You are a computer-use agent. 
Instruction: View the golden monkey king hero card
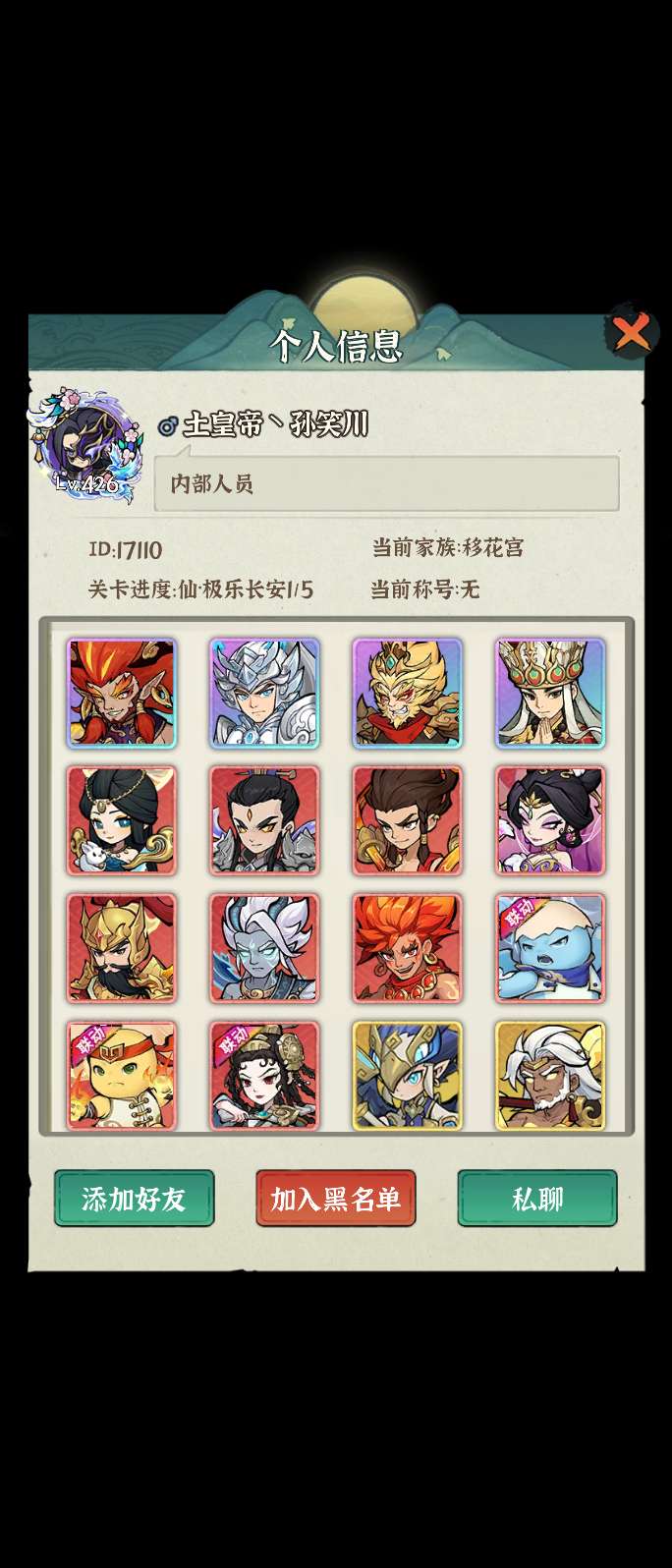[407, 694]
